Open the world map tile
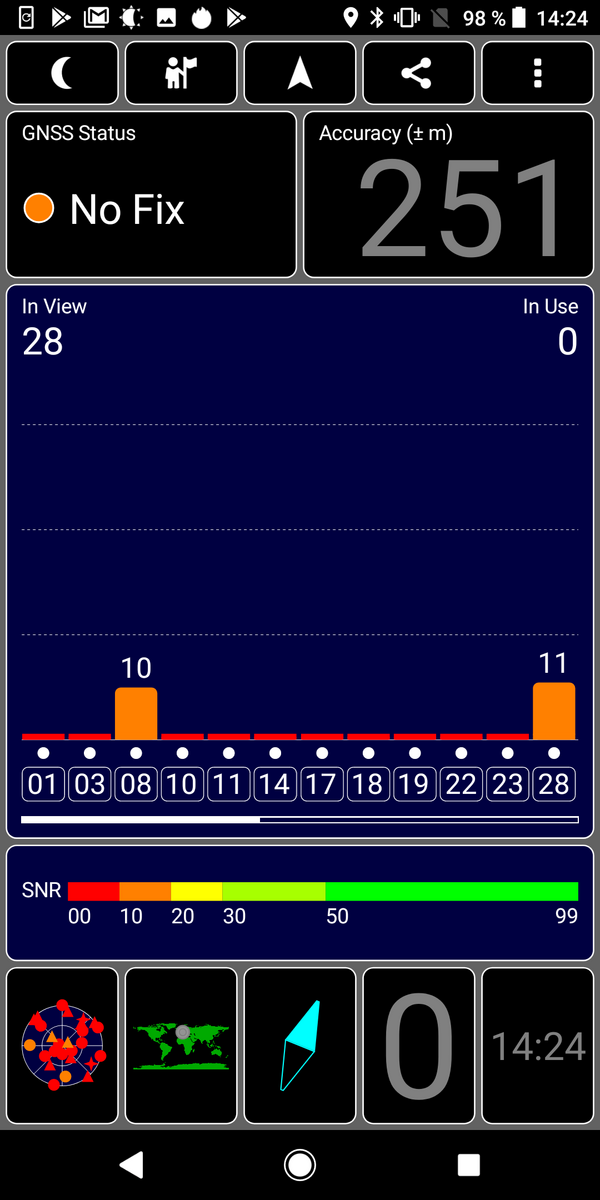 pyautogui.click(x=182, y=1045)
